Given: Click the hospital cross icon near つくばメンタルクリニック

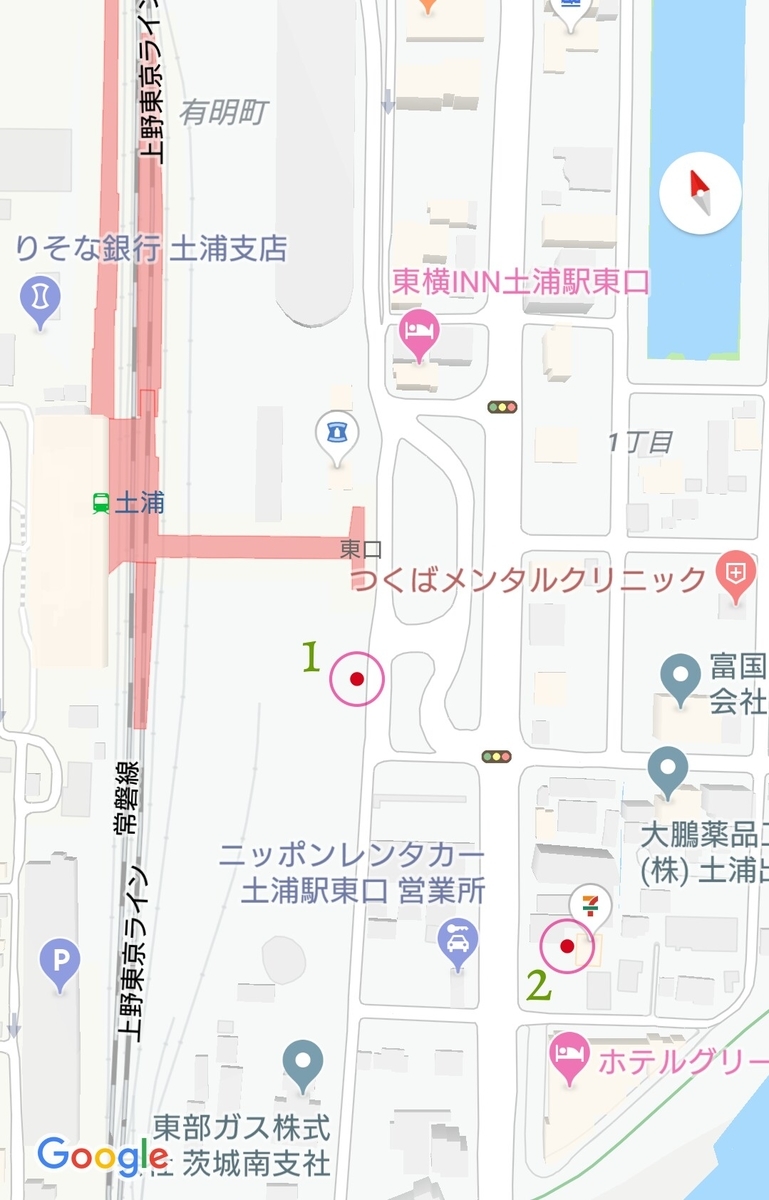Looking at the screenshot, I should (x=736, y=573).
